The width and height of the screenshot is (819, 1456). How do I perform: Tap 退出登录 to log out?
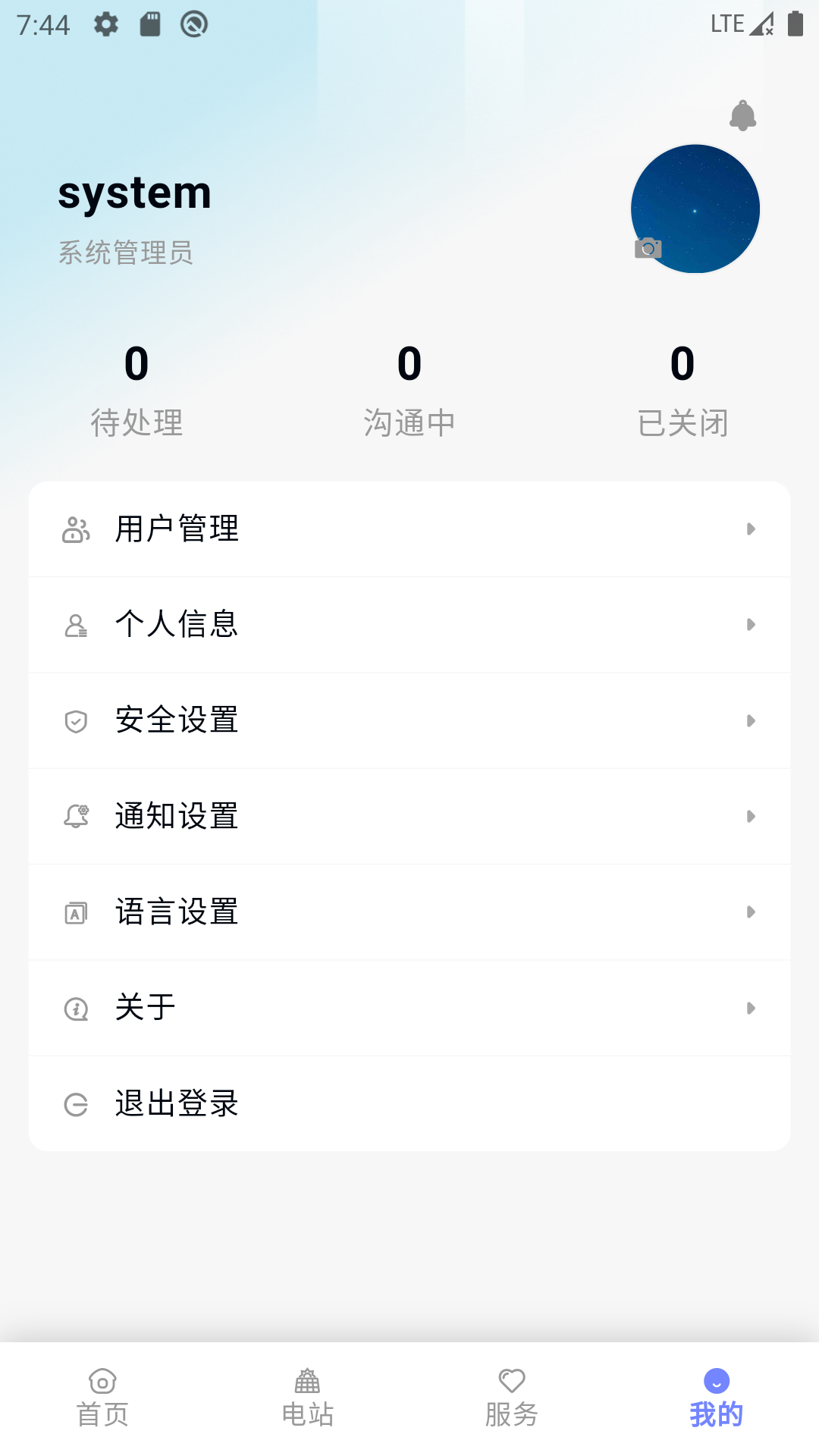[x=409, y=1104]
